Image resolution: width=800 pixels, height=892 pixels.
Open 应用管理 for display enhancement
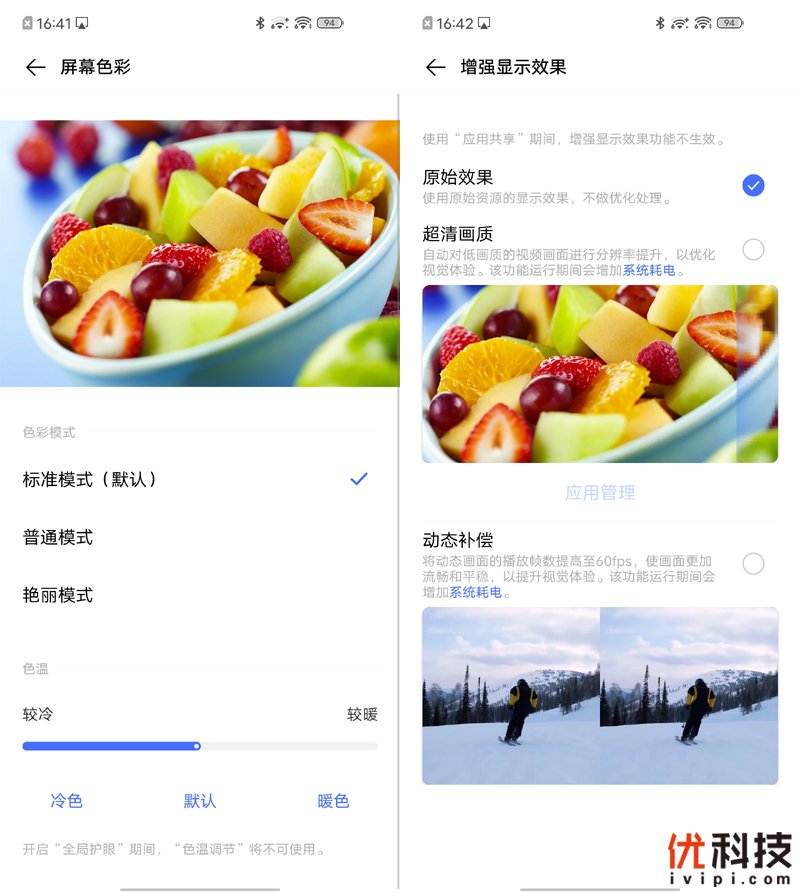tap(598, 492)
